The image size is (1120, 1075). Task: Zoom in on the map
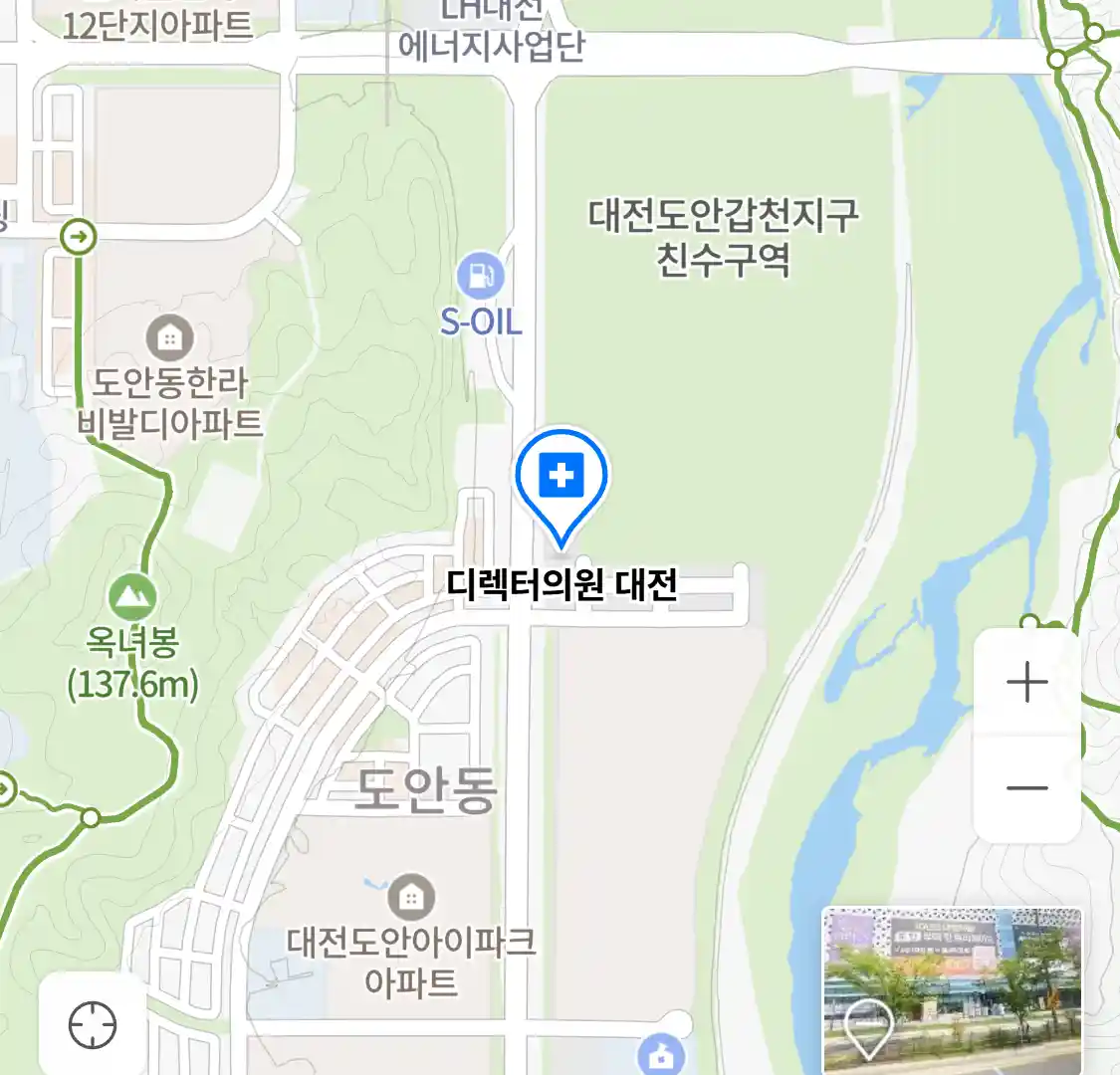1026,684
